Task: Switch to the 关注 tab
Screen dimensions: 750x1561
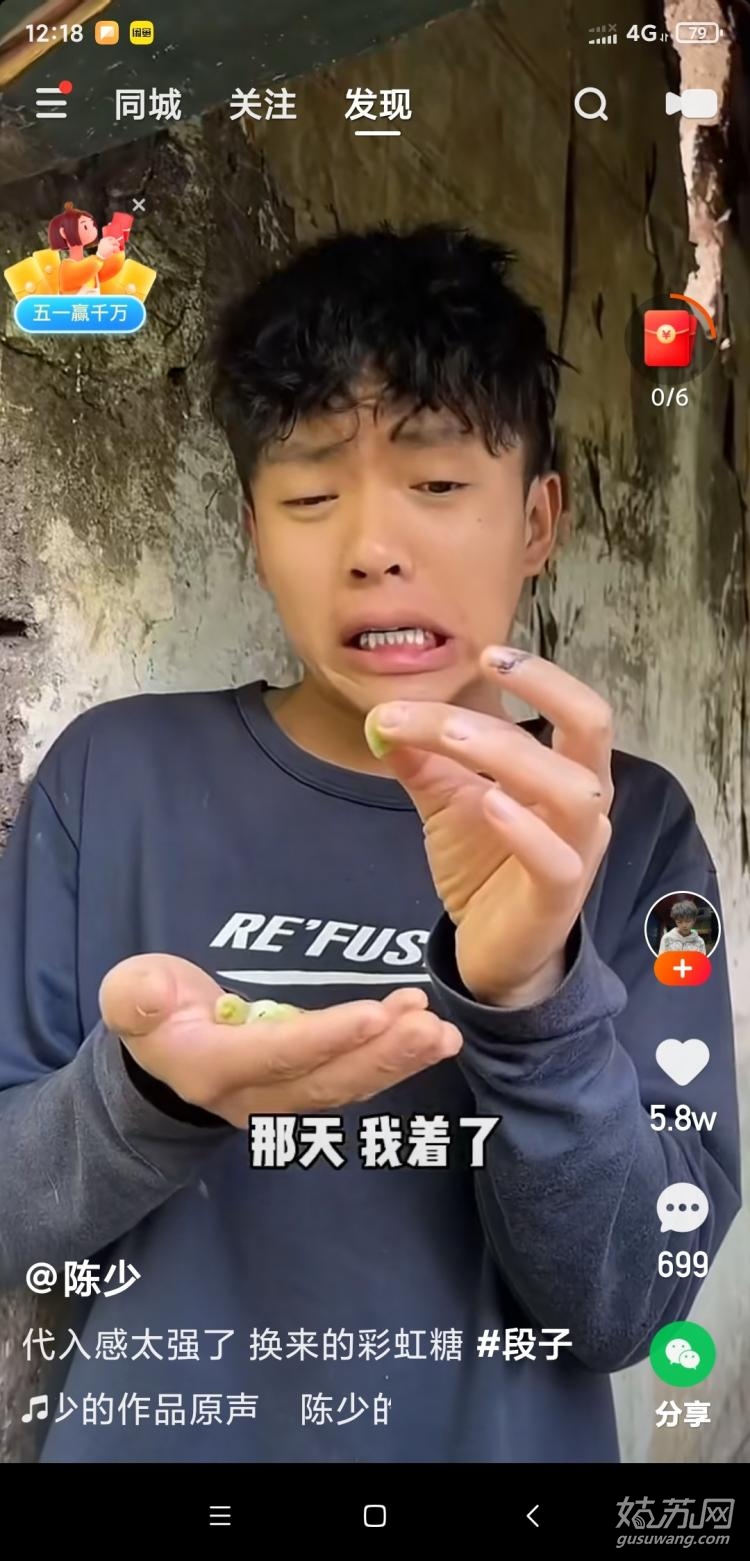Action: click(263, 105)
